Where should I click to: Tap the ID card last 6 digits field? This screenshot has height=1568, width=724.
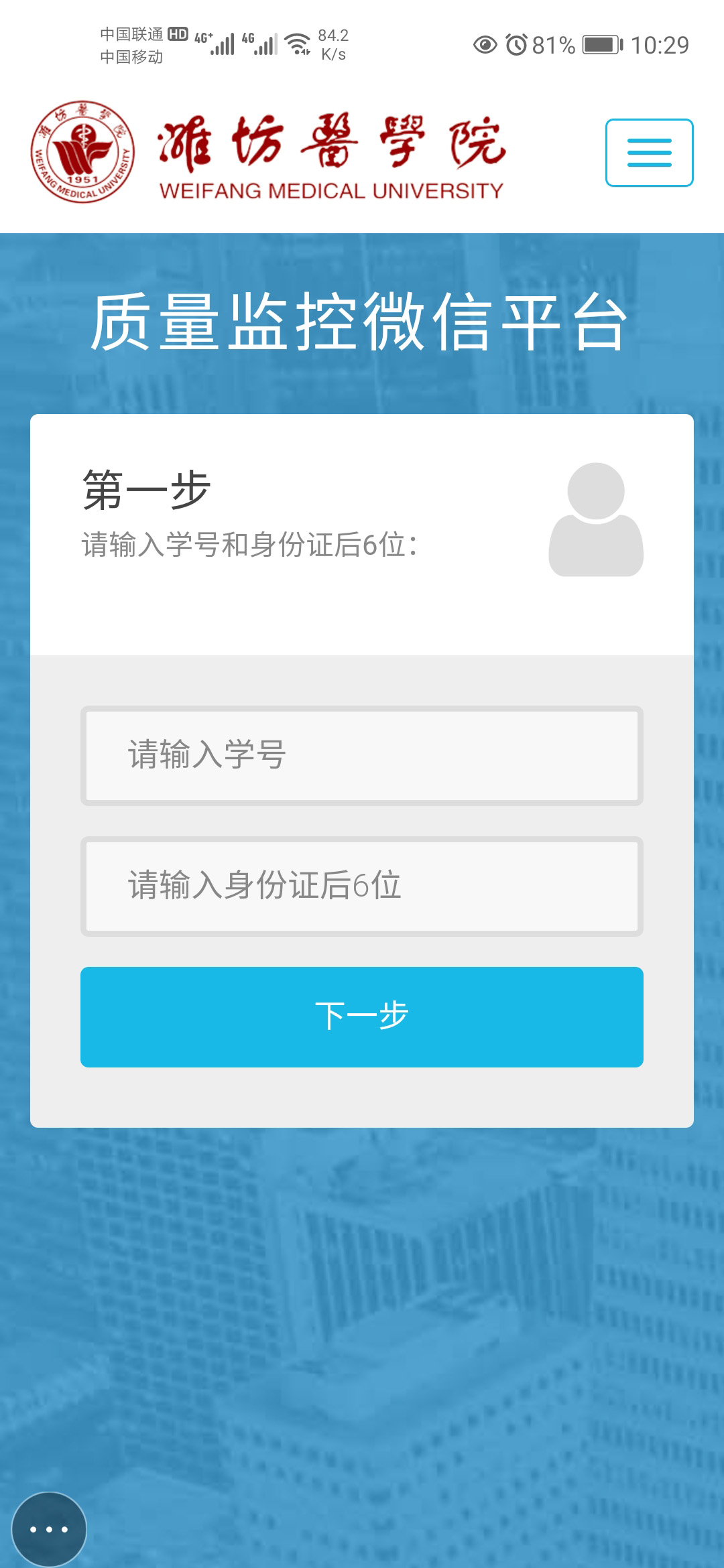[x=362, y=886]
